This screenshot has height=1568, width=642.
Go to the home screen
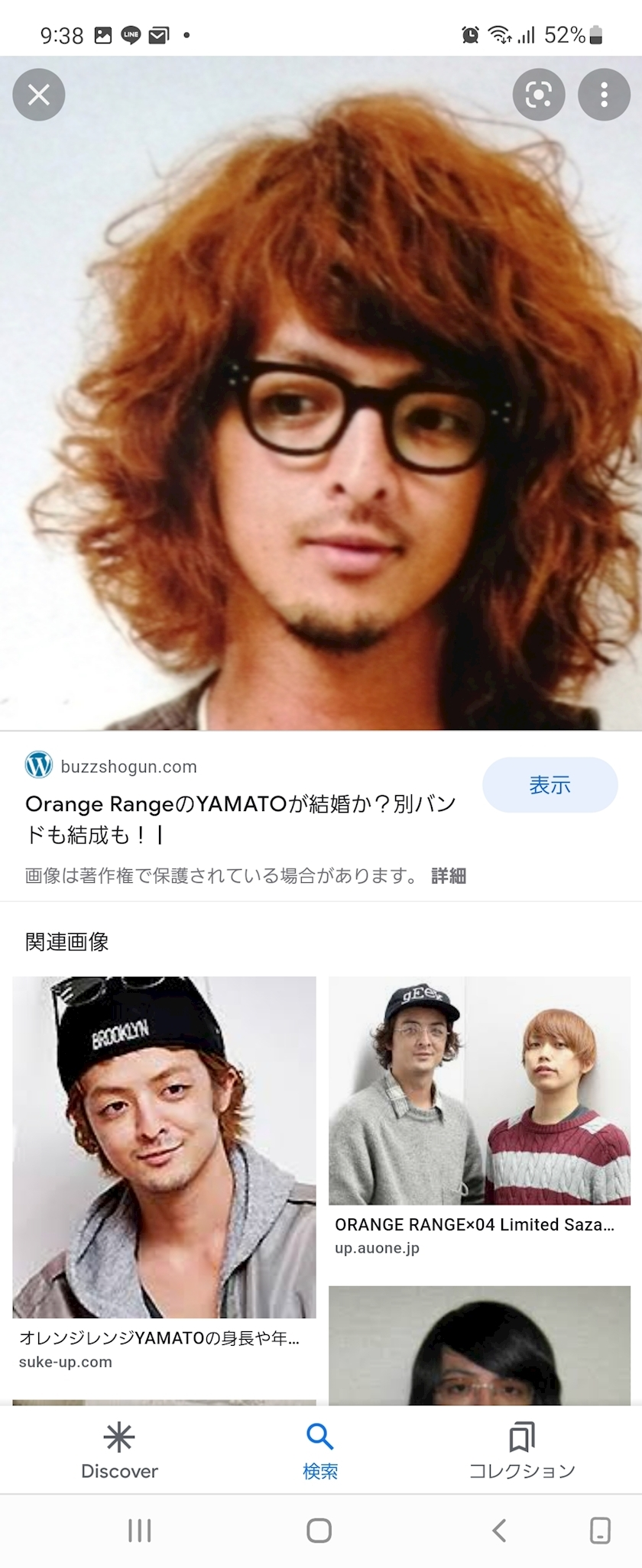[319, 1530]
